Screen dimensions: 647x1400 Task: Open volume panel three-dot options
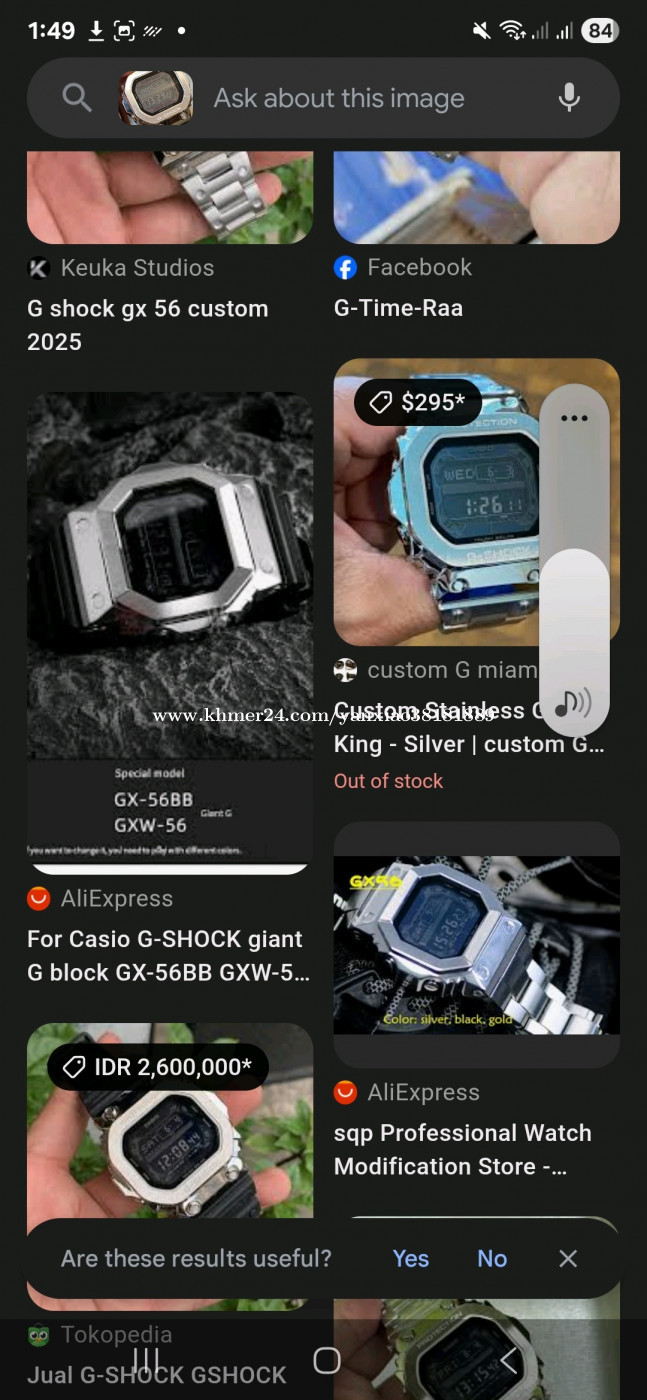tap(574, 418)
